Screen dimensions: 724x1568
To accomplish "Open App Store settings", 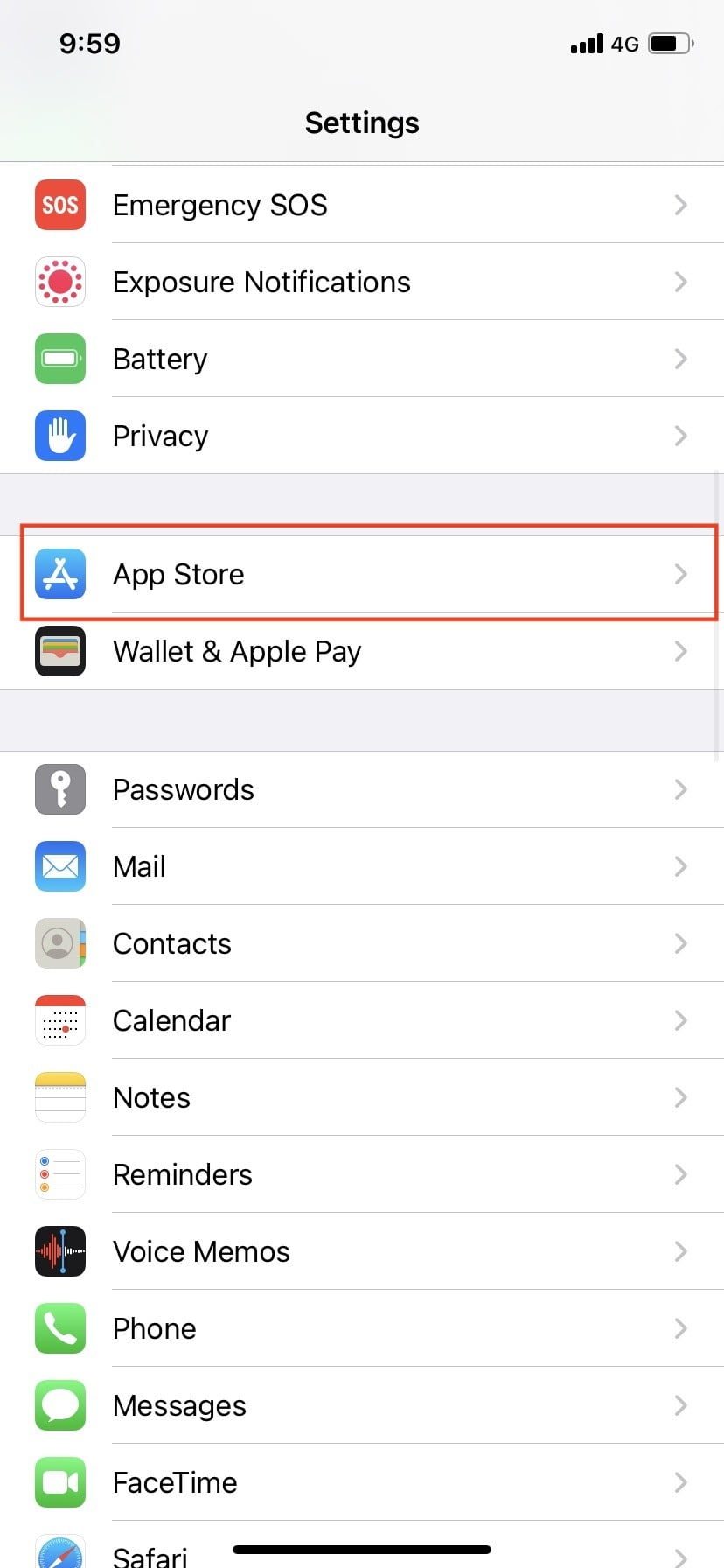I will pos(362,574).
